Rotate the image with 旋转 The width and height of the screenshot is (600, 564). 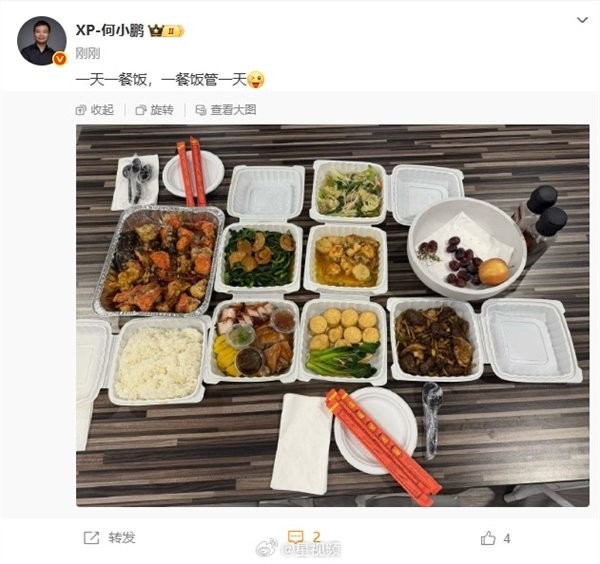tap(154, 110)
